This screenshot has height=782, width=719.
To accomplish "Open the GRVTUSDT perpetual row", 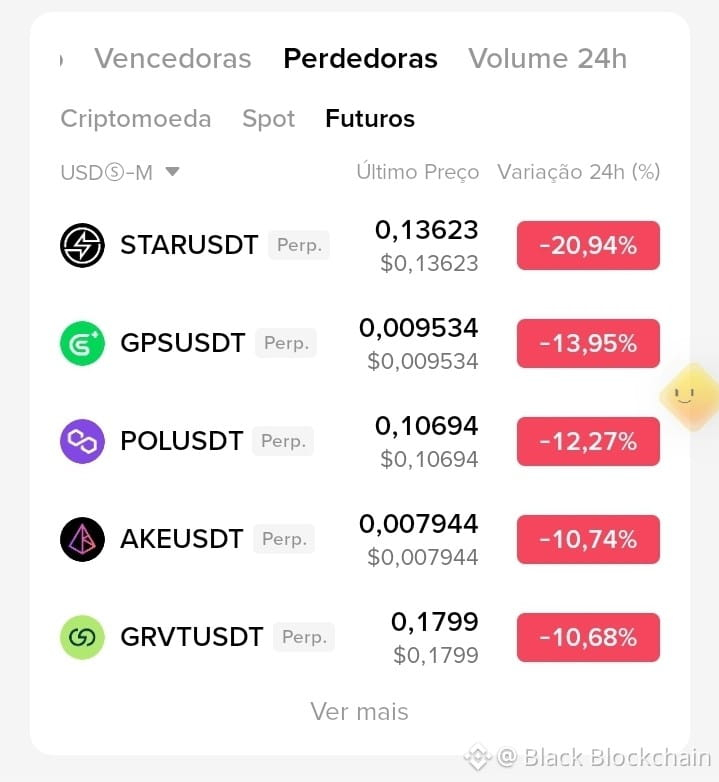I will [x=360, y=637].
